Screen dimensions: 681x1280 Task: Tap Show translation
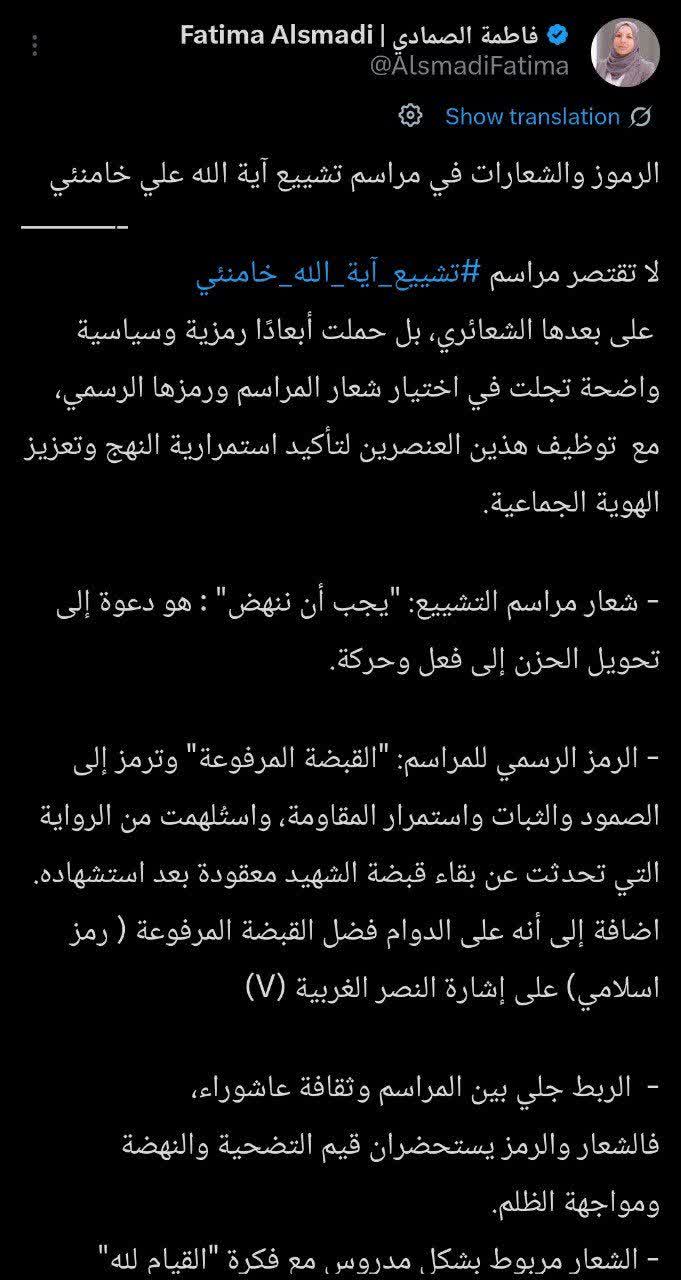[533, 117]
